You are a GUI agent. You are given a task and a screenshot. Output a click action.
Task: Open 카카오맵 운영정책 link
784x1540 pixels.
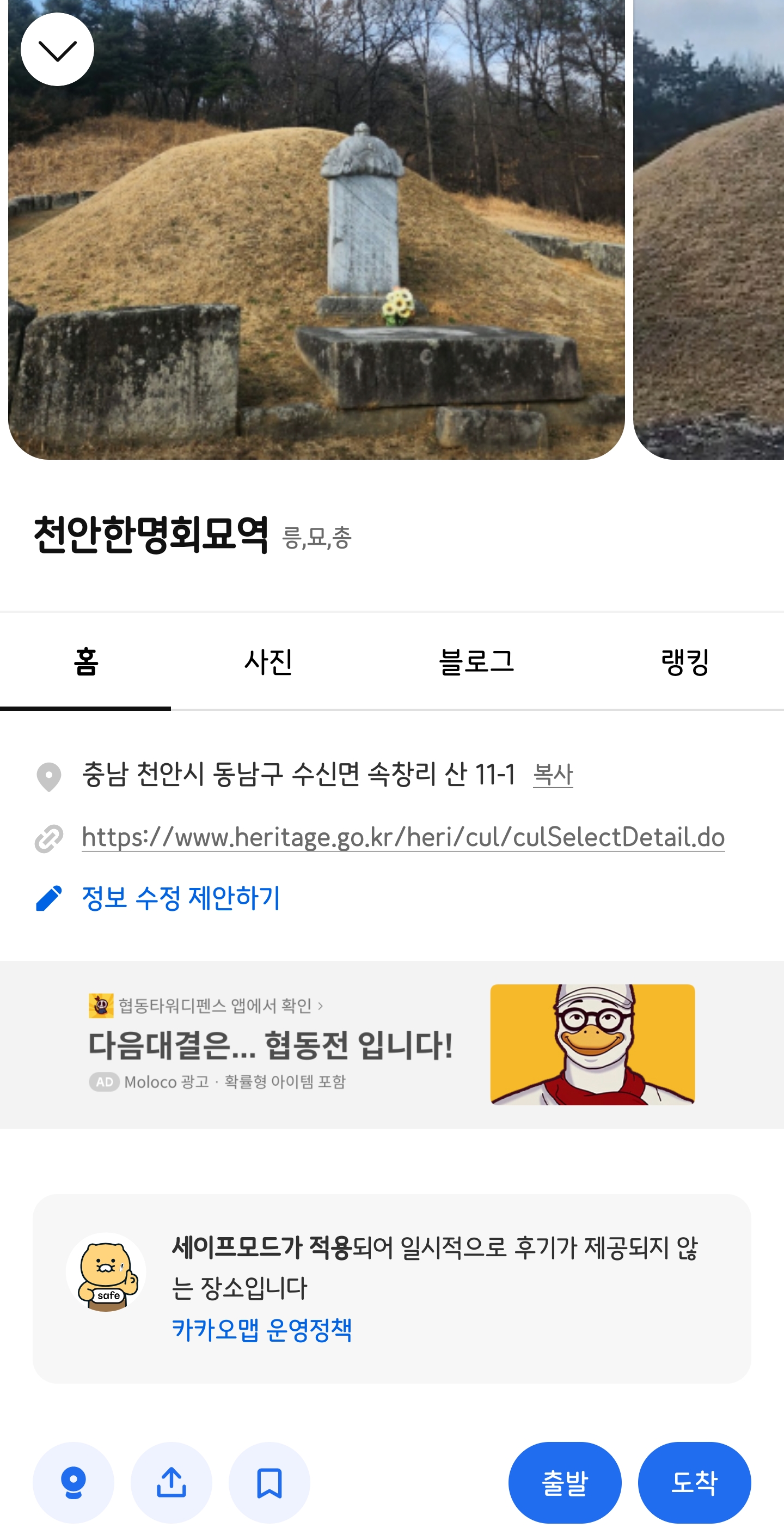[262, 1330]
